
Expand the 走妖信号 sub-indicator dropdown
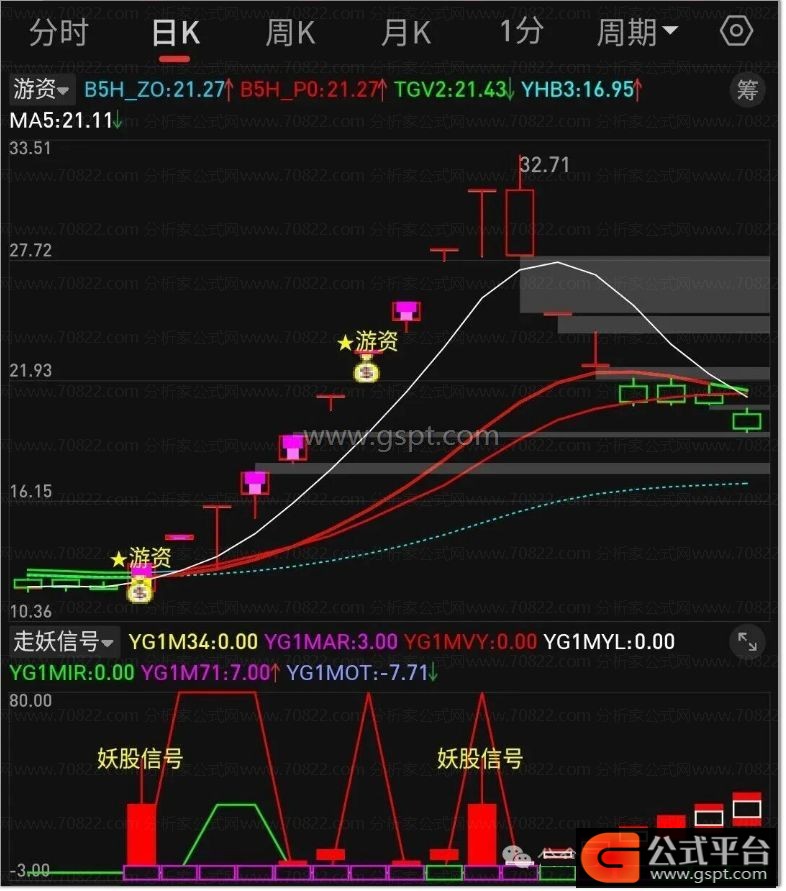coord(64,641)
